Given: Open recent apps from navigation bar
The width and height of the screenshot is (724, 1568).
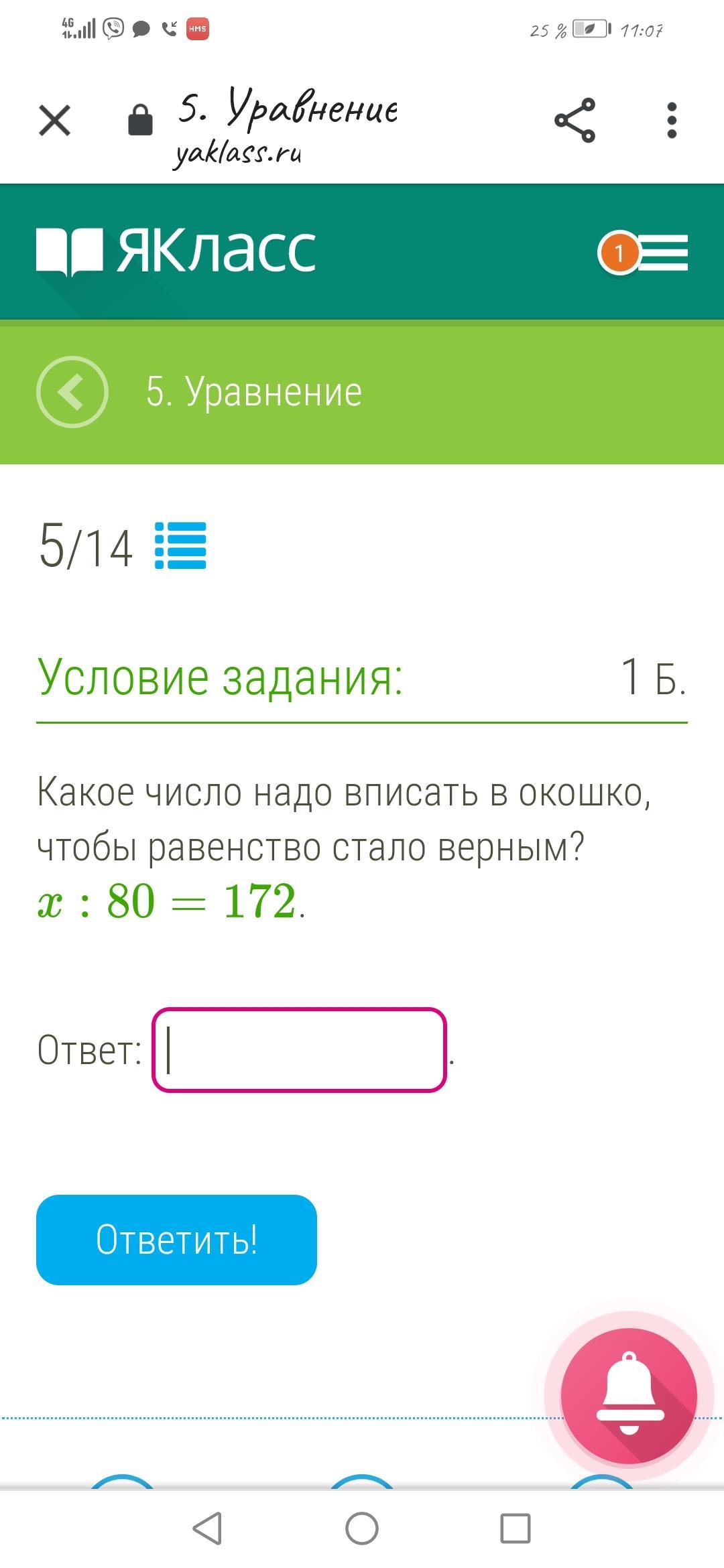Looking at the screenshot, I should pyautogui.click(x=515, y=1528).
